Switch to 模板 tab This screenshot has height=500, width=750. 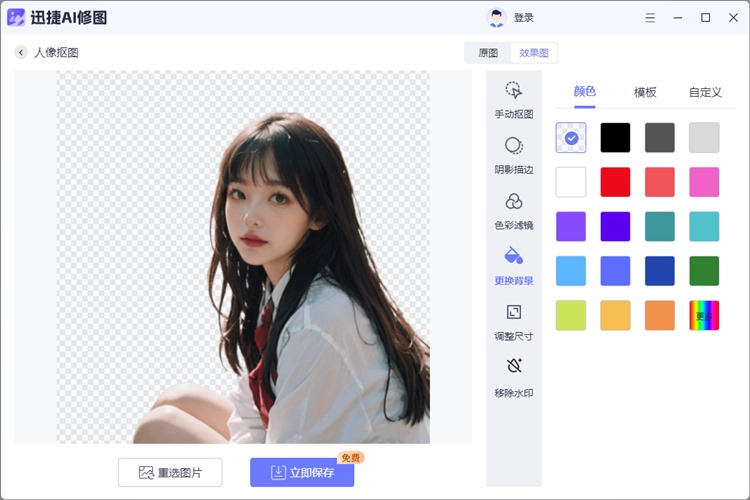pos(645,92)
